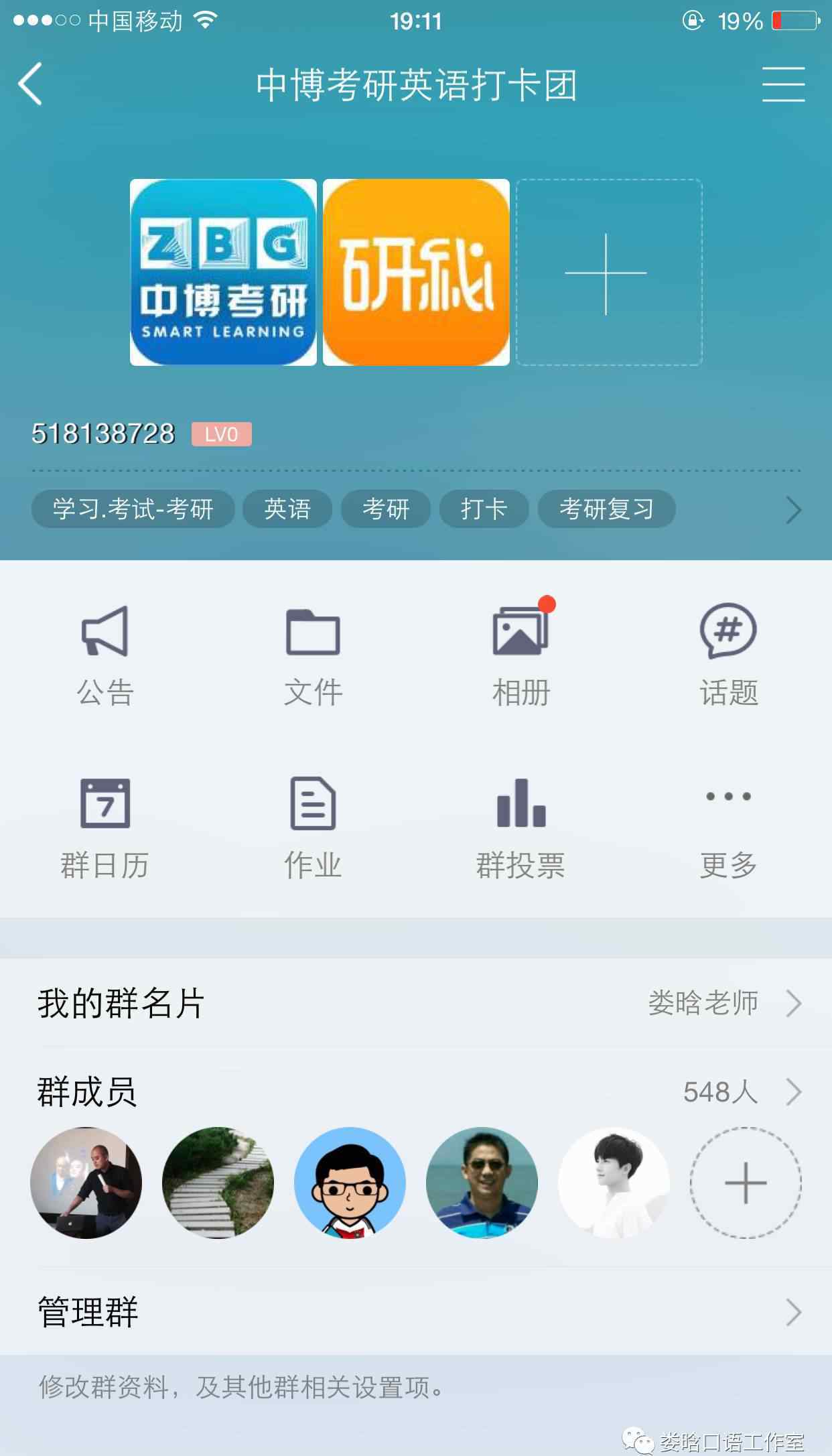Open 管理群 group management
Viewport: 832px width, 1456px height.
point(416,1311)
